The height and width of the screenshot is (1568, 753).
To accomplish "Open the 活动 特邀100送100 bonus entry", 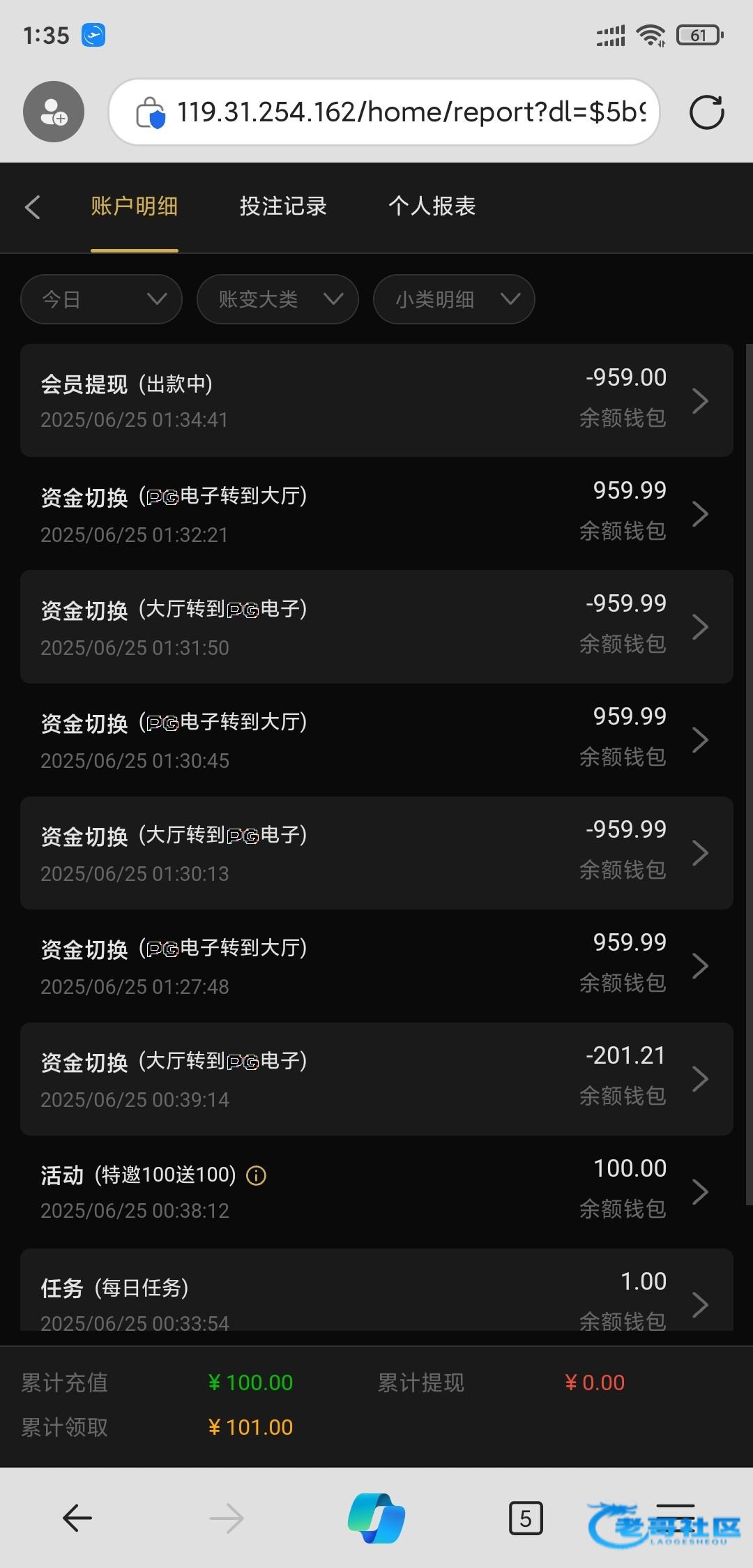I will click(376, 1191).
